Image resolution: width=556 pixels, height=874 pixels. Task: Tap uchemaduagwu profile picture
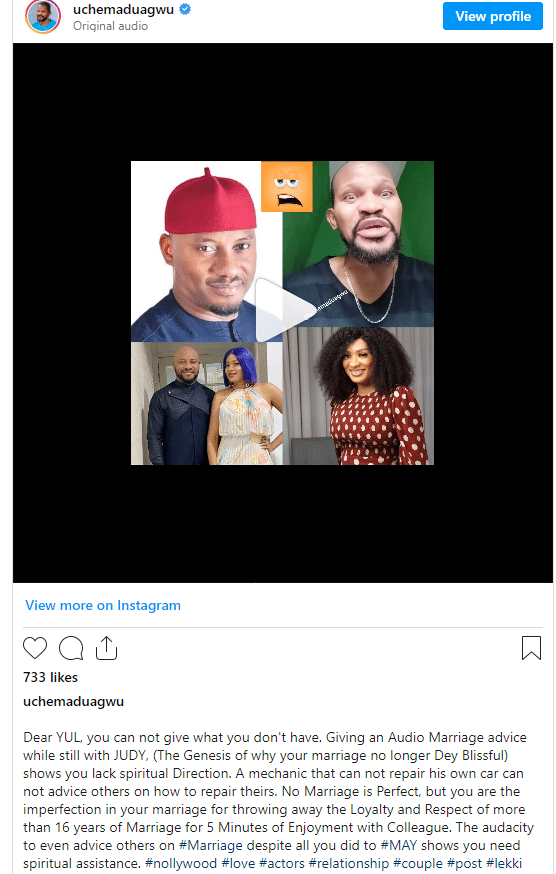[43, 17]
